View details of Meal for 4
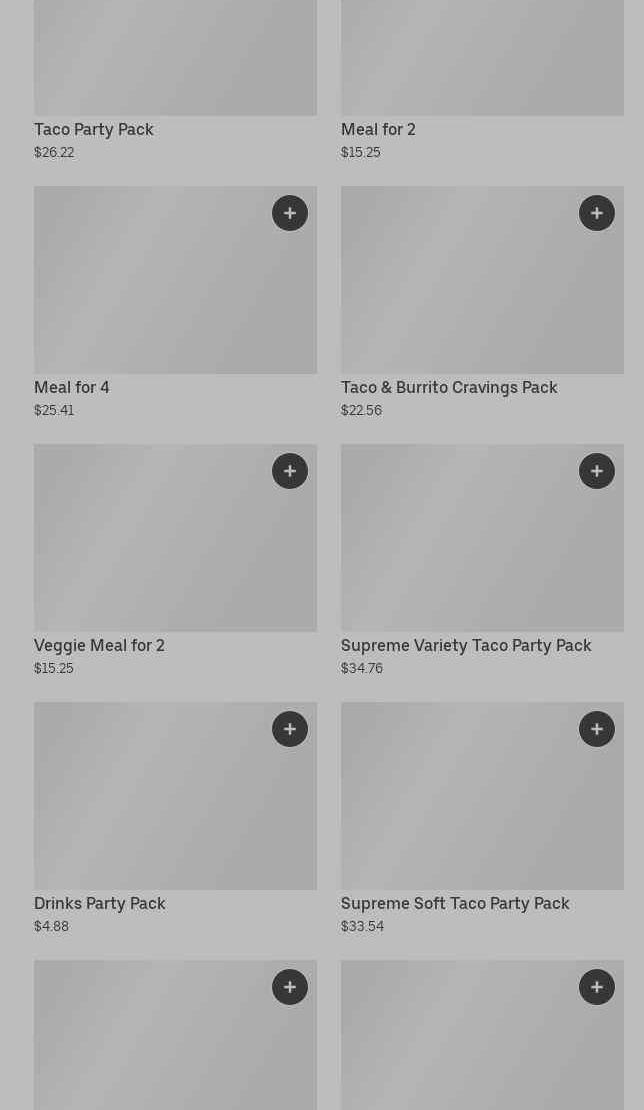 click(x=176, y=302)
